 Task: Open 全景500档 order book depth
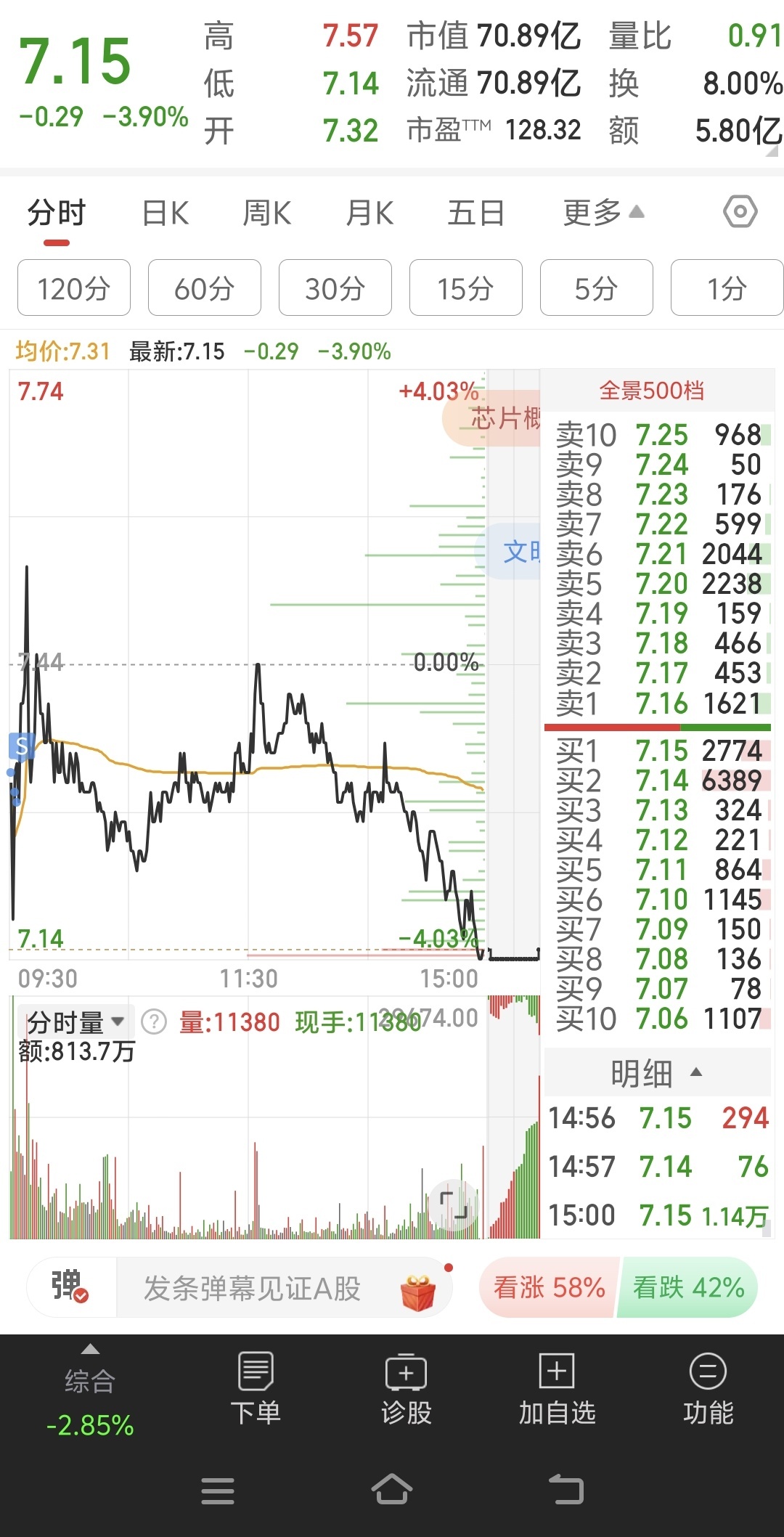(651, 391)
